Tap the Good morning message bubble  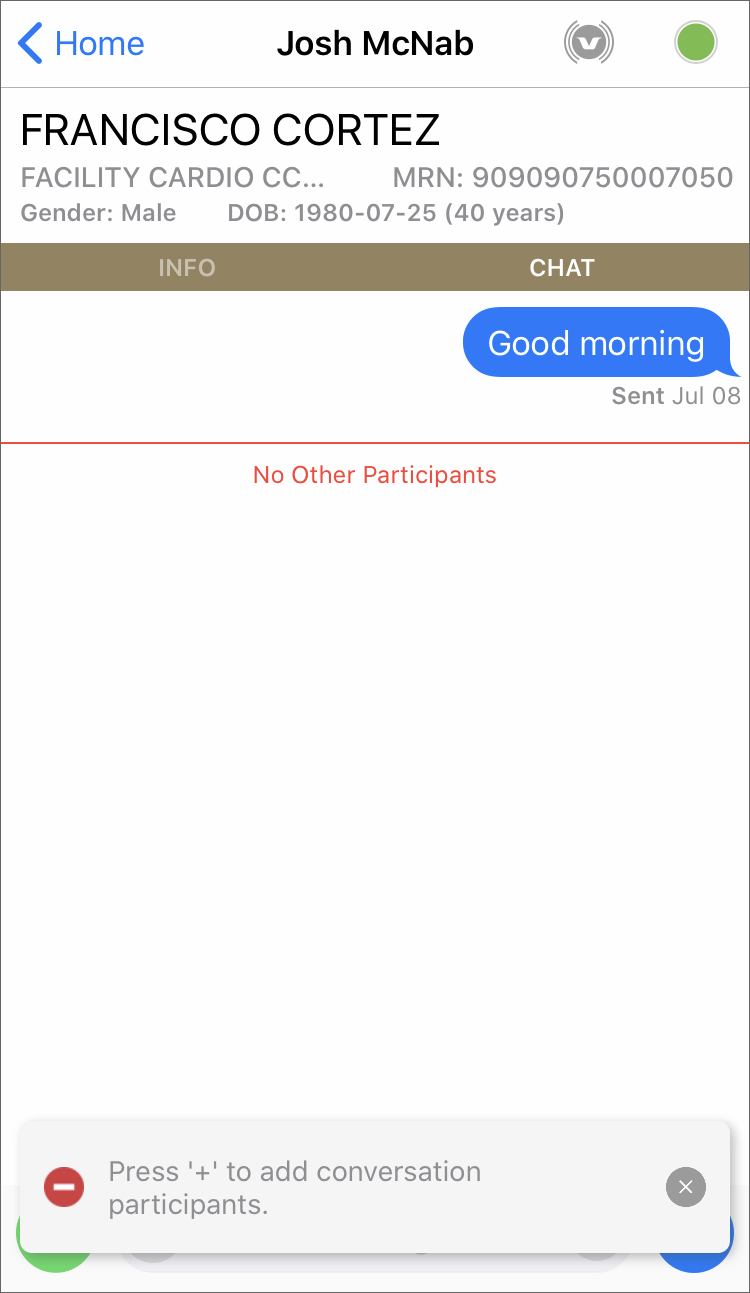coord(598,343)
